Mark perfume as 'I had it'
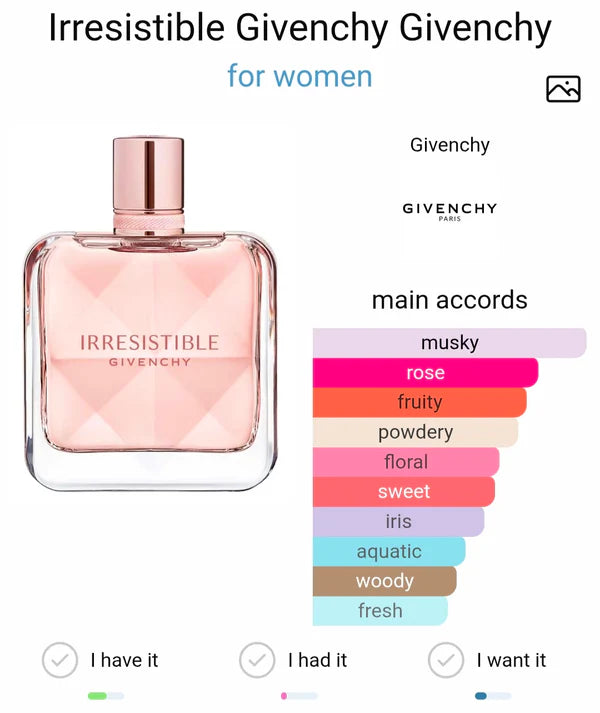This screenshot has width=600, height=713. click(x=257, y=660)
